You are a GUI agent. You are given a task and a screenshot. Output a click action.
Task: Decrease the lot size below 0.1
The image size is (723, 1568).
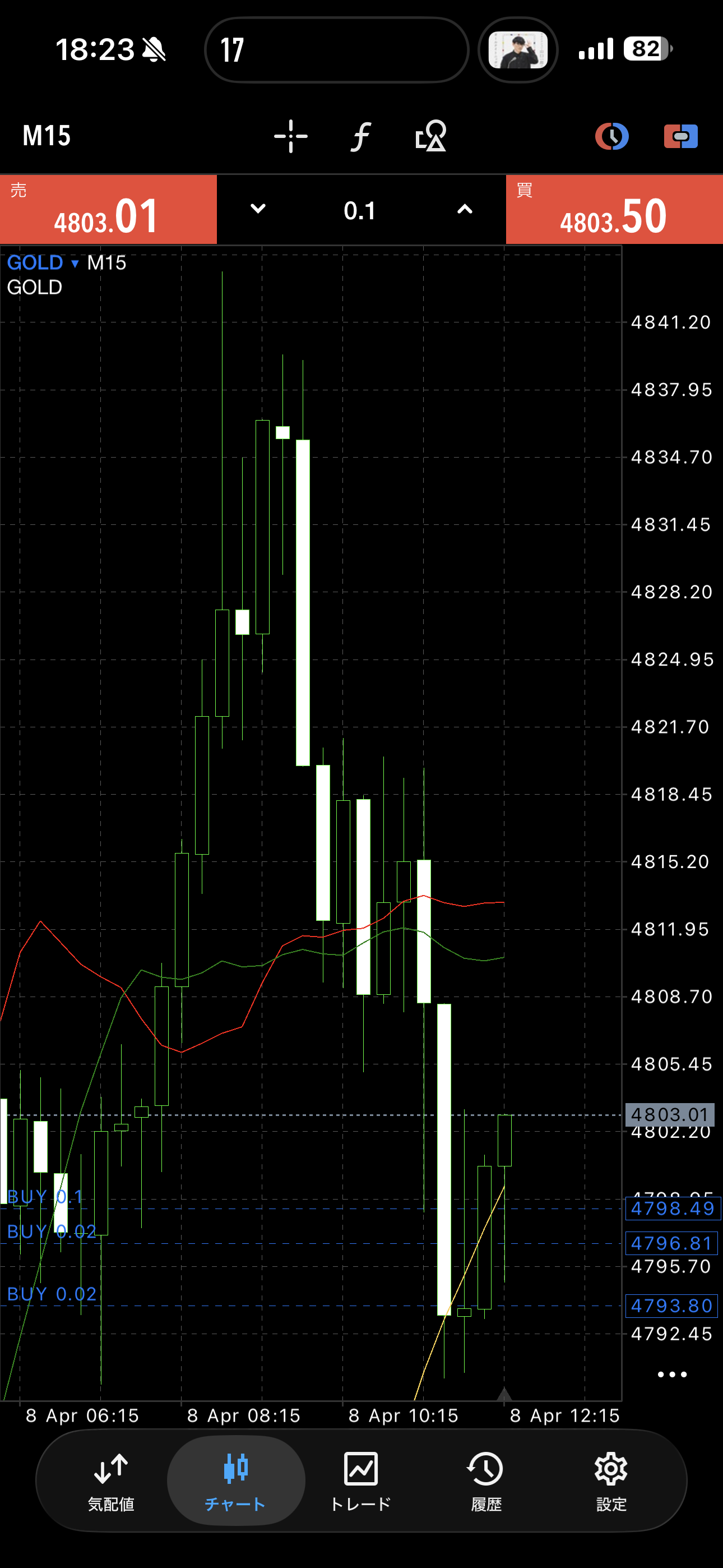point(258,209)
